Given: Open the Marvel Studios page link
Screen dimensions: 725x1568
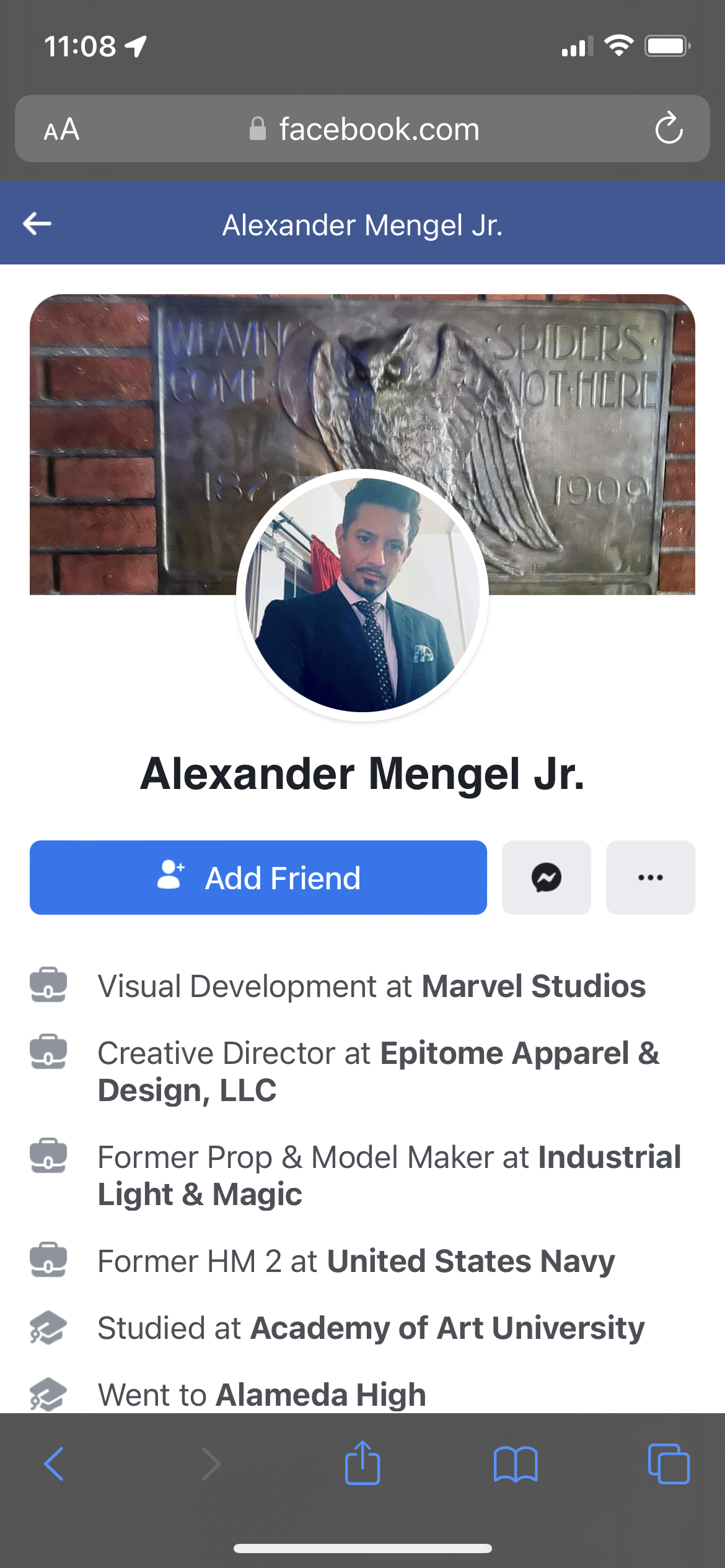Looking at the screenshot, I should tap(533, 986).
